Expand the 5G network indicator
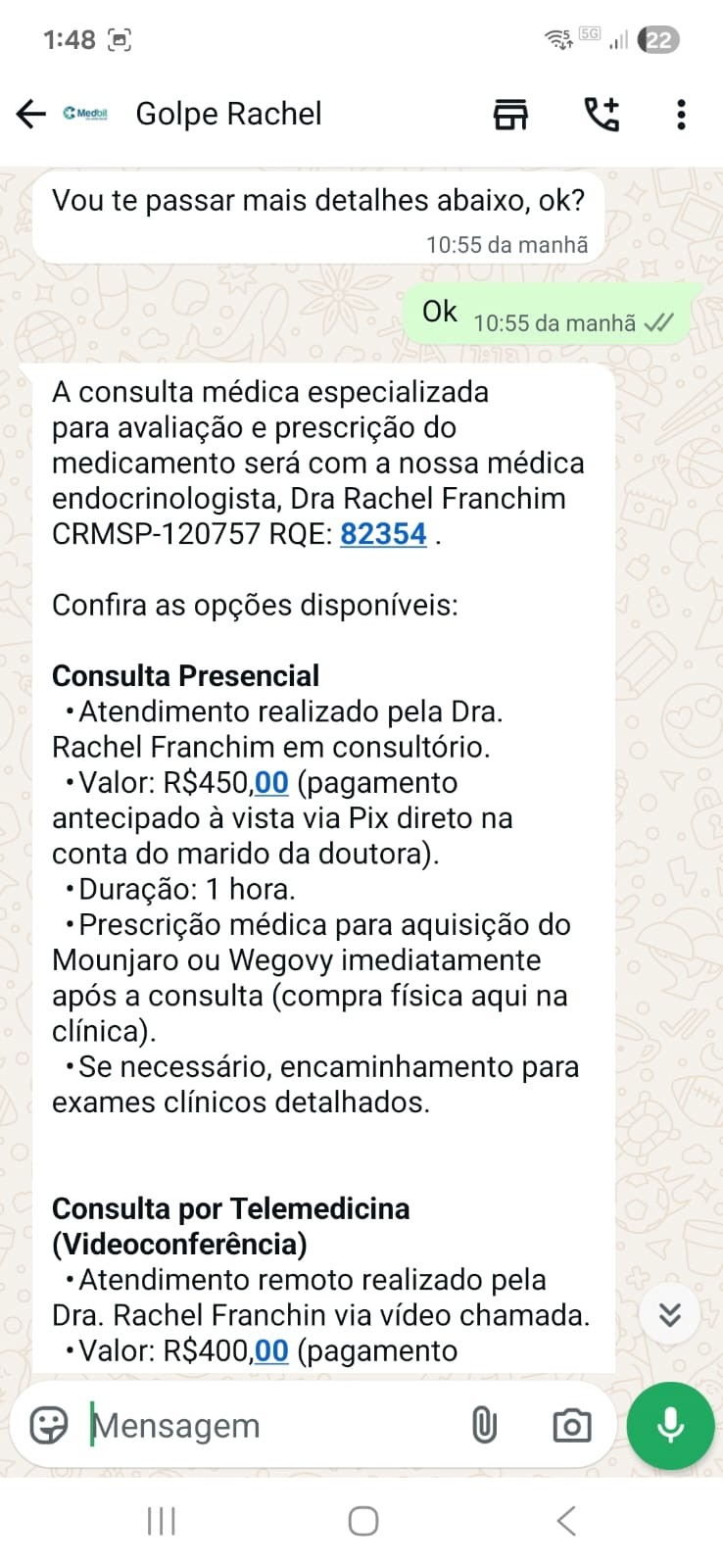This screenshot has width=723, height=1568. (x=587, y=34)
